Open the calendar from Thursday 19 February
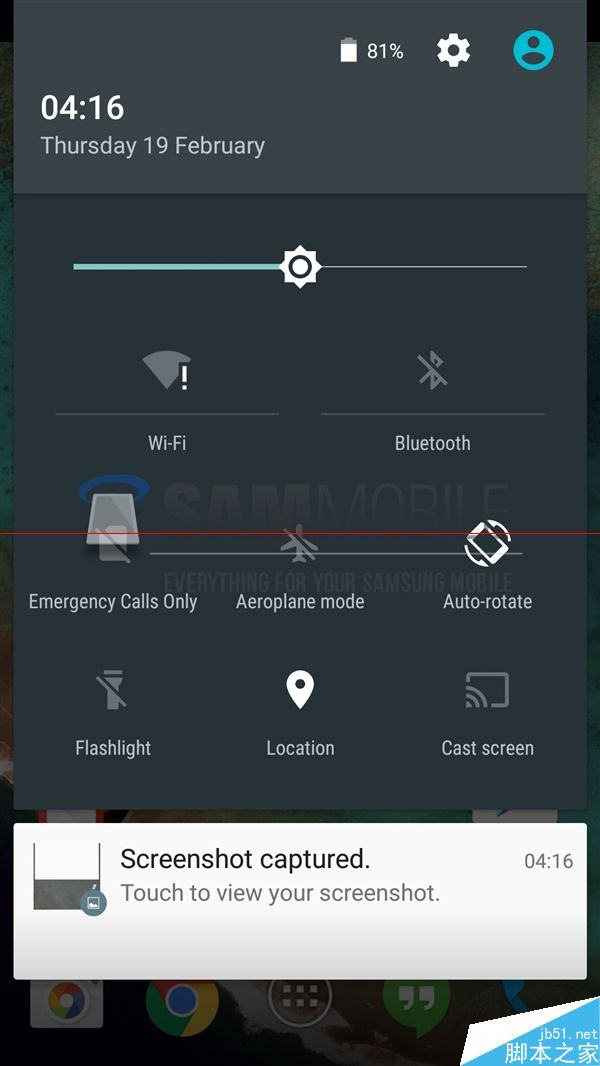Viewport: 600px width, 1066px height. tap(152, 146)
